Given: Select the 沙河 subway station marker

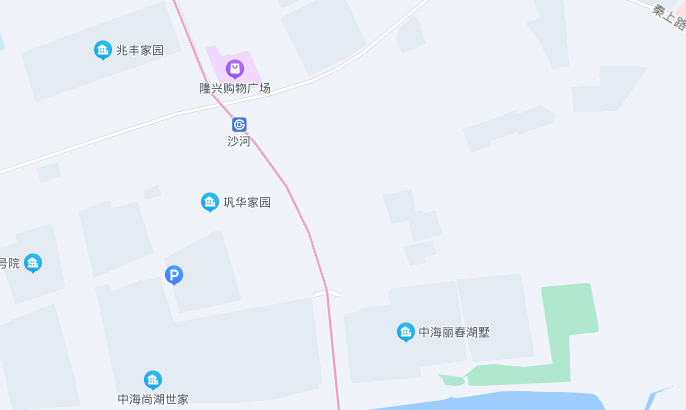Looking at the screenshot, I should [x=239, y=124].
